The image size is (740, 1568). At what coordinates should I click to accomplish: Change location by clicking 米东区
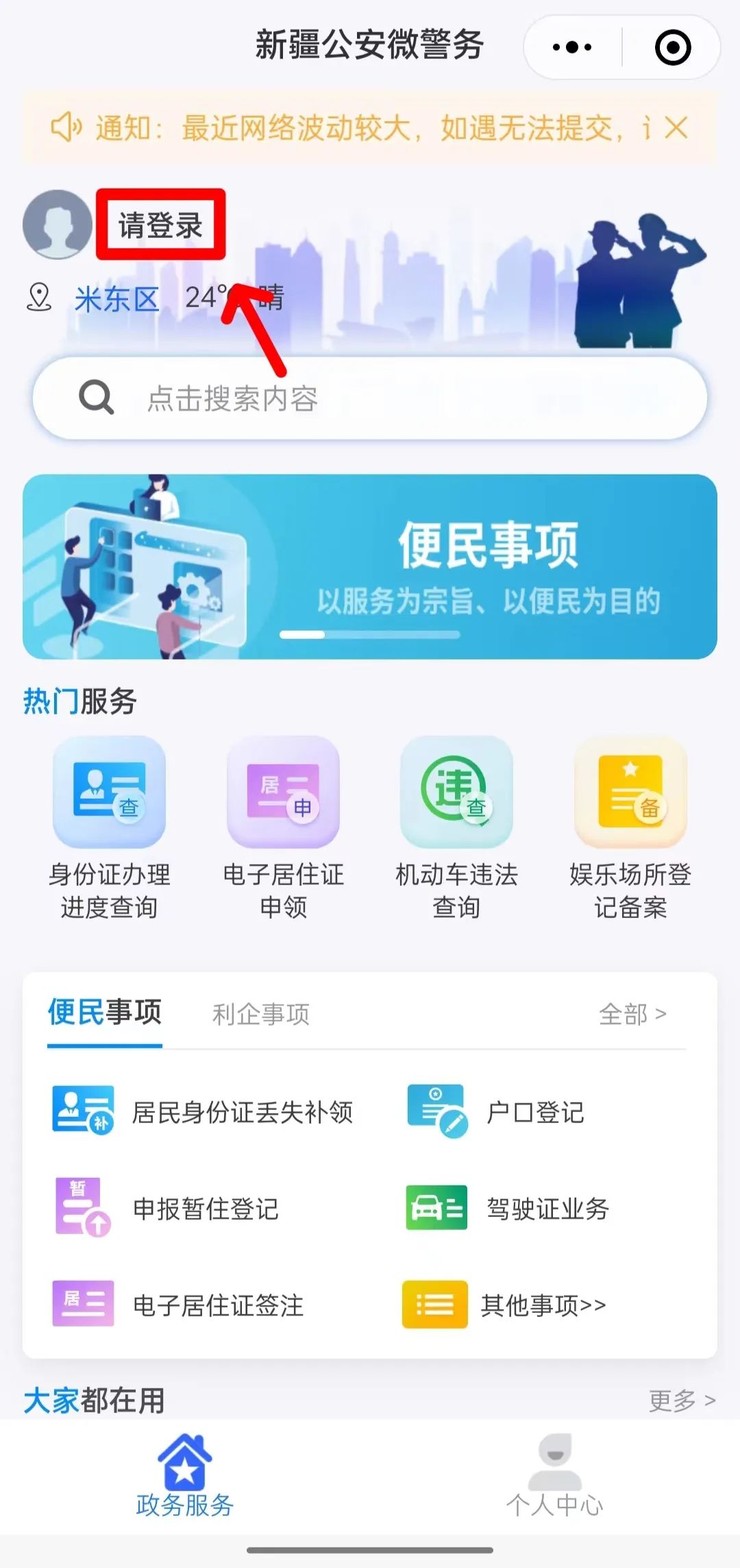tap(118, 298)
